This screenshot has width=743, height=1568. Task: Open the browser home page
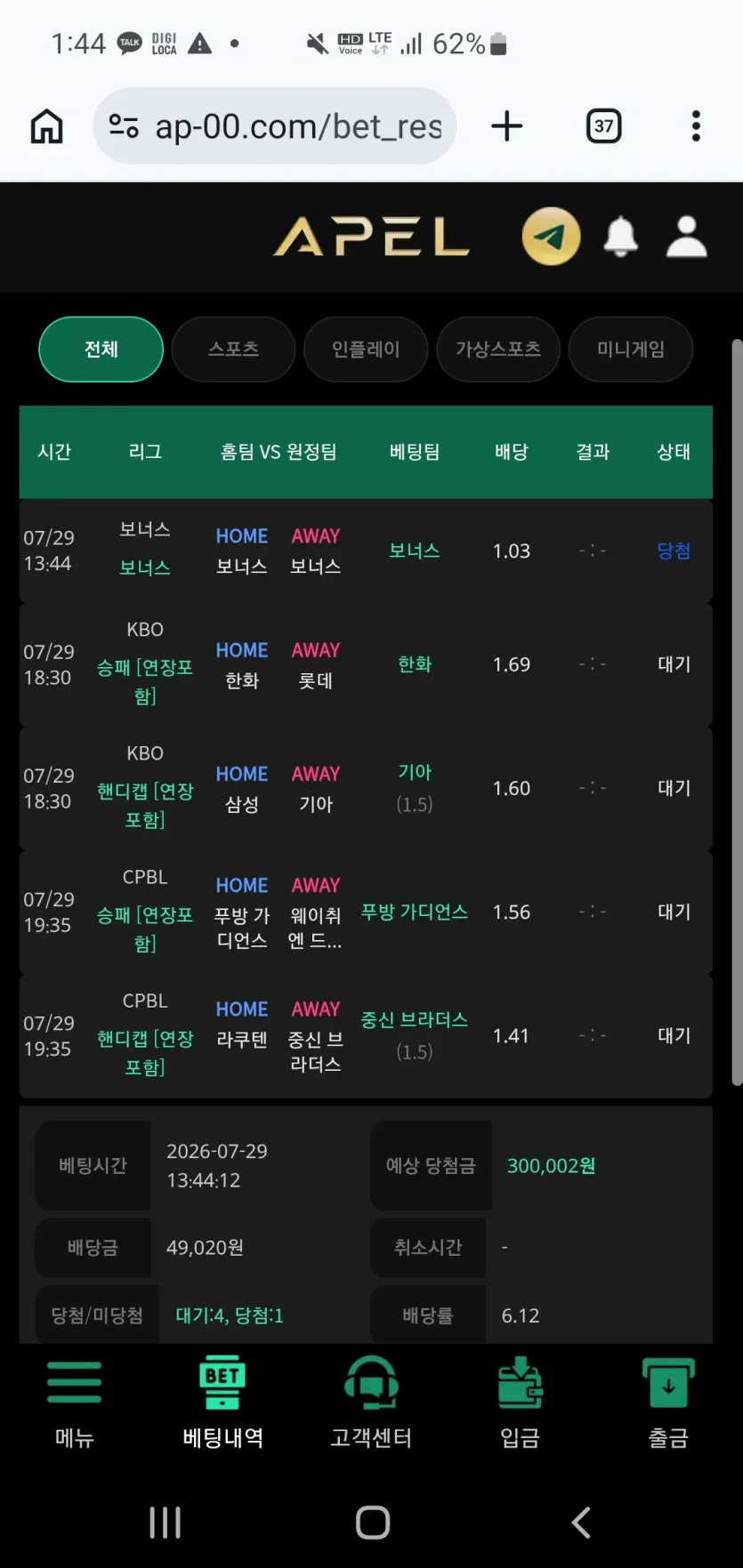click(47, 126)
